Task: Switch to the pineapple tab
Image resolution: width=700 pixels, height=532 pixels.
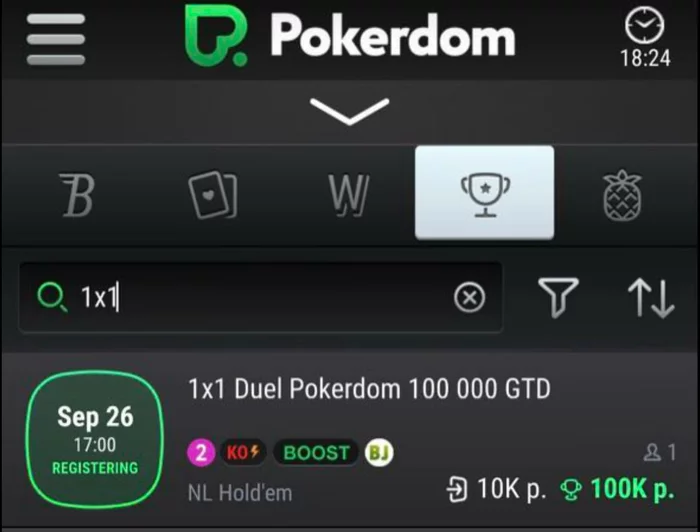Action: tap(622, 194)
